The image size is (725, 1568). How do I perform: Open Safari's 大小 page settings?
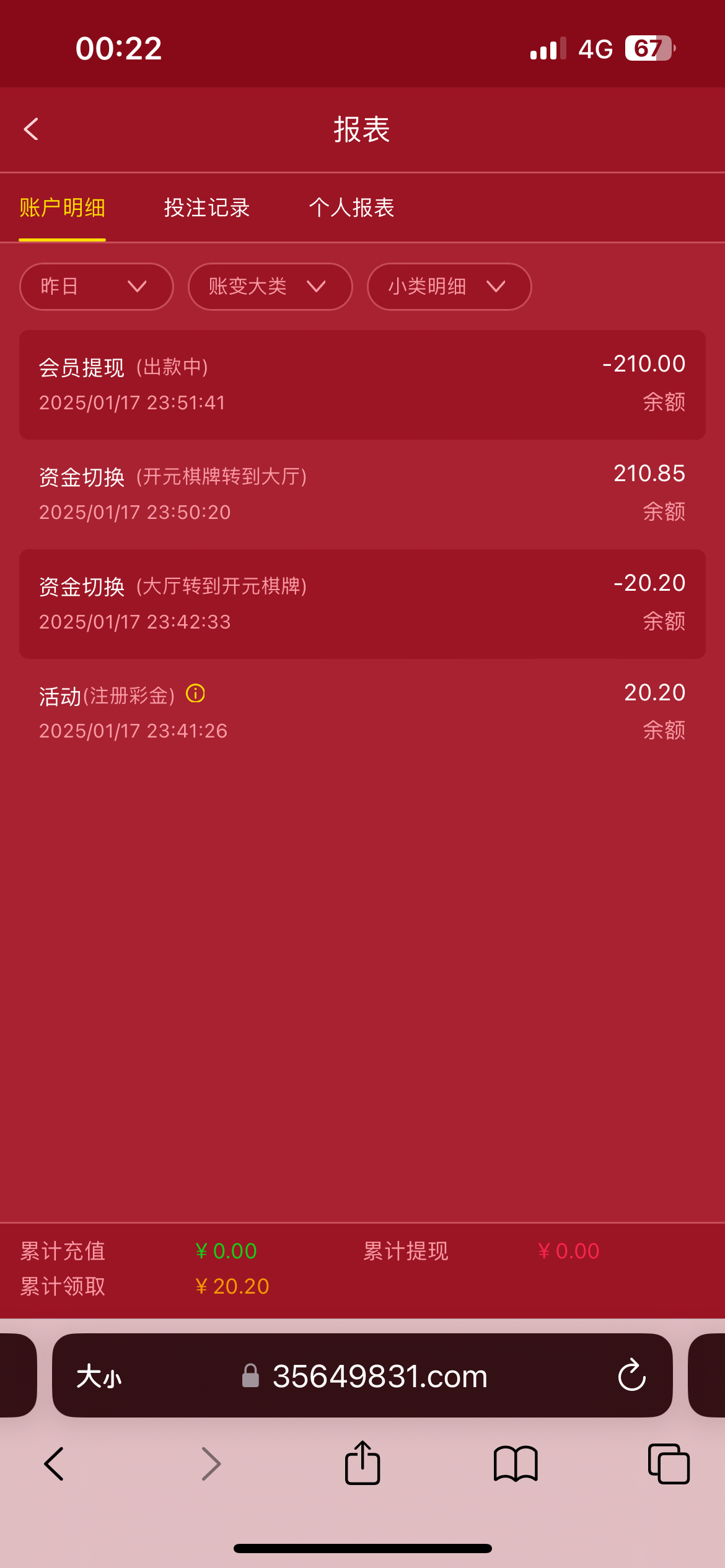[99, 1377]
